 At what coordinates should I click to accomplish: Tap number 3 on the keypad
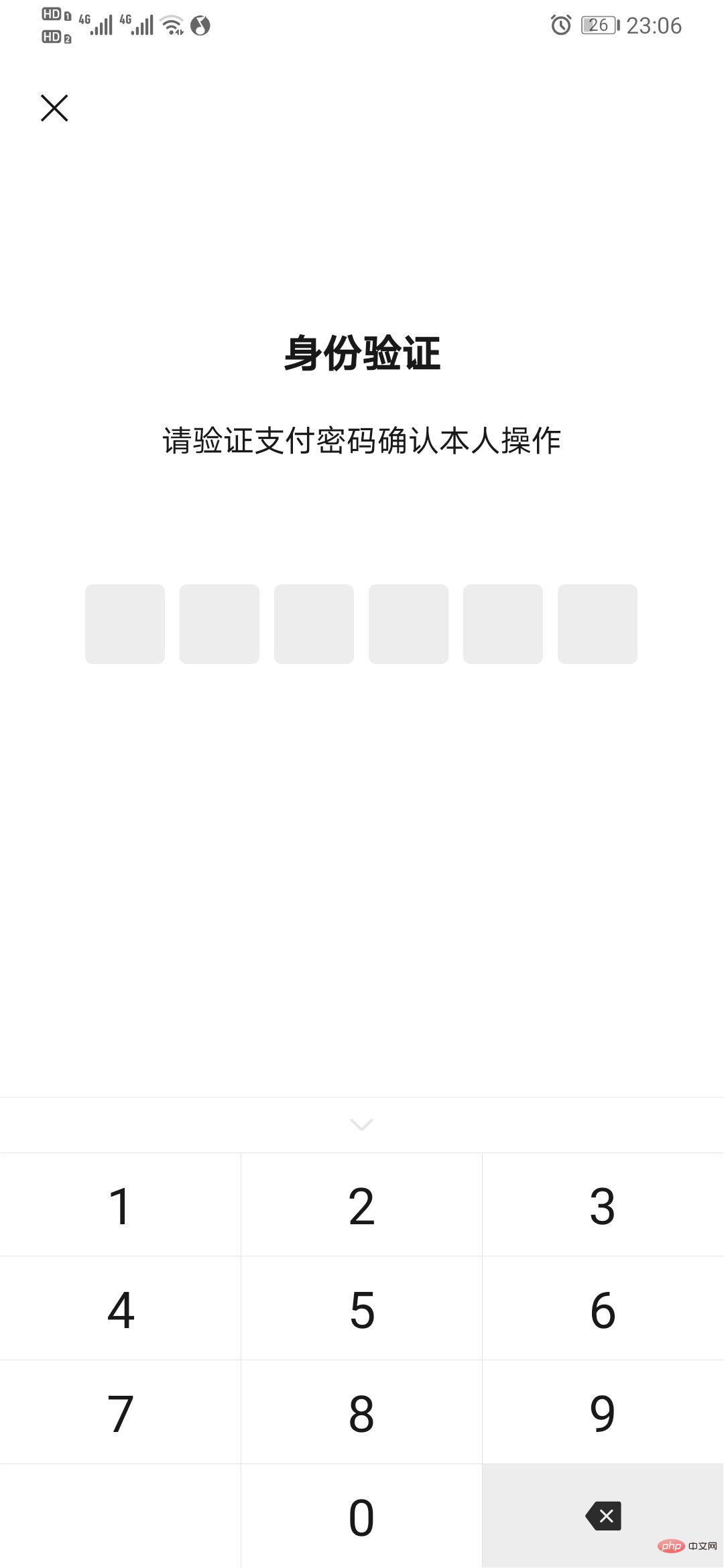602,1206
